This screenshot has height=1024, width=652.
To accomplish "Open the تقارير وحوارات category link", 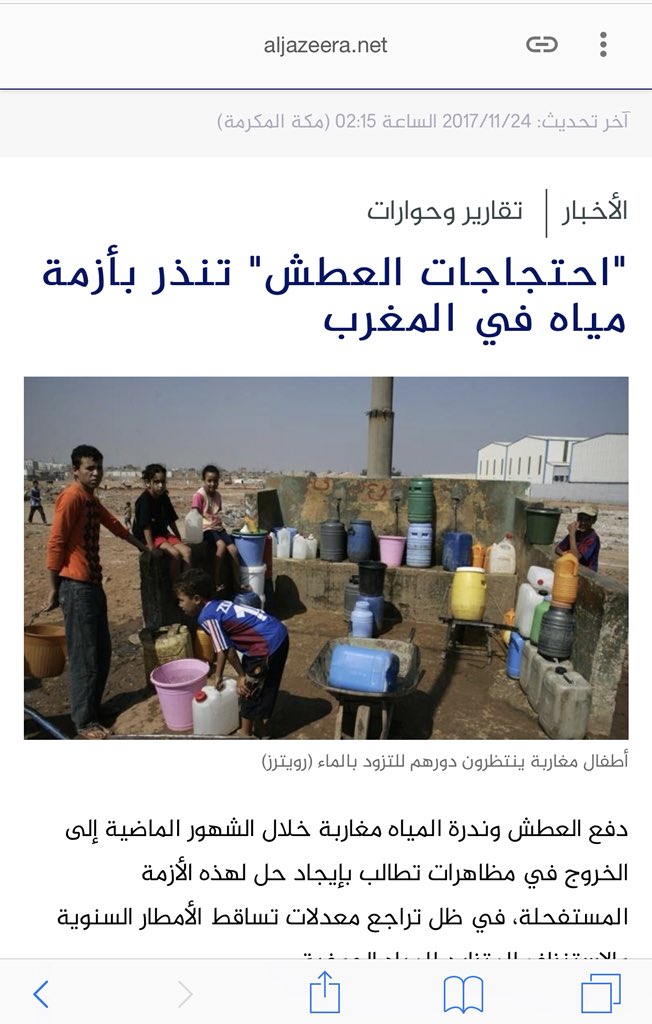I will [444, 211].
